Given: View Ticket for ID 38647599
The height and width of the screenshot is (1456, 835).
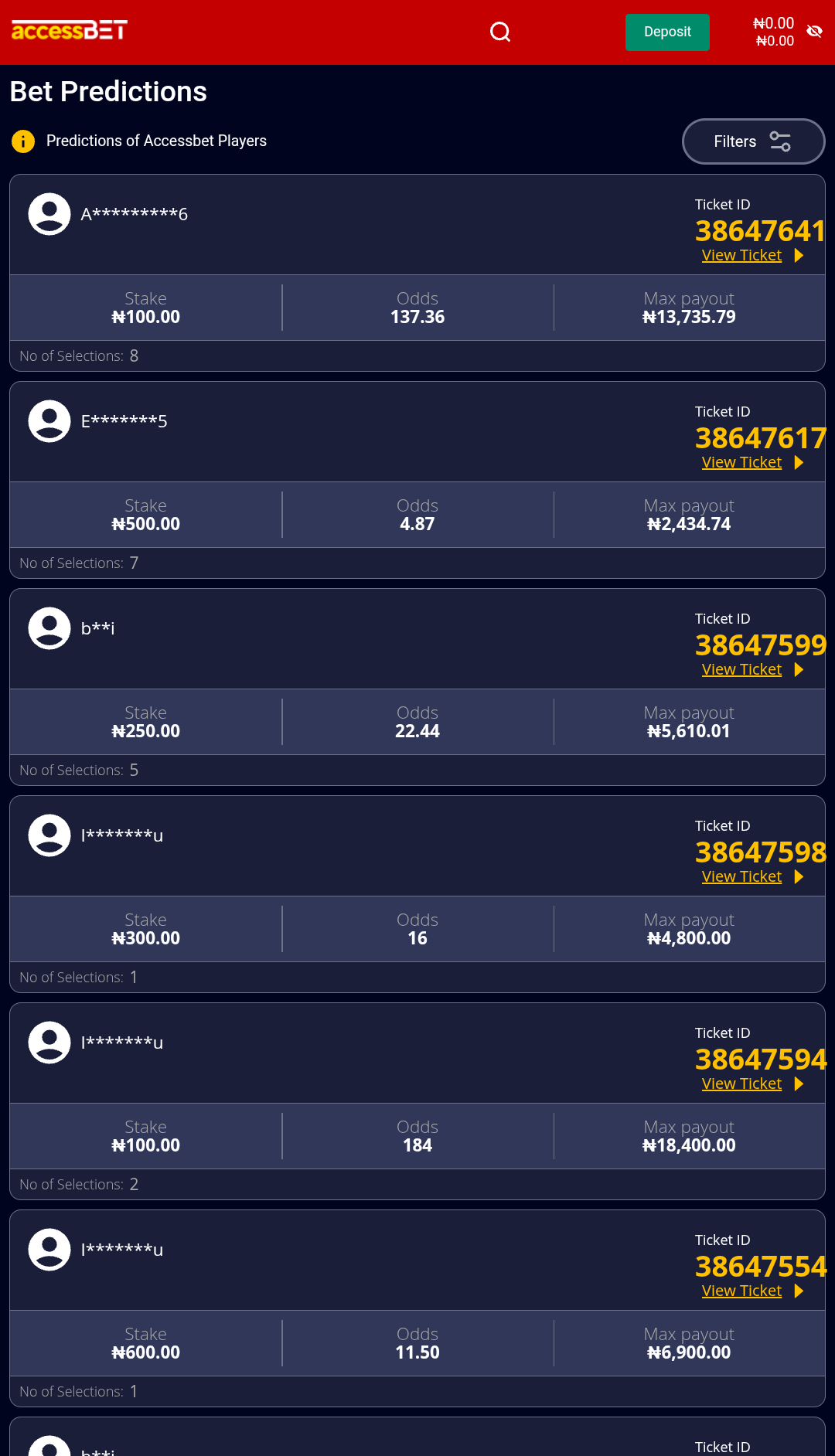Looking at the screenshot, I should click(x=742, y=669).
